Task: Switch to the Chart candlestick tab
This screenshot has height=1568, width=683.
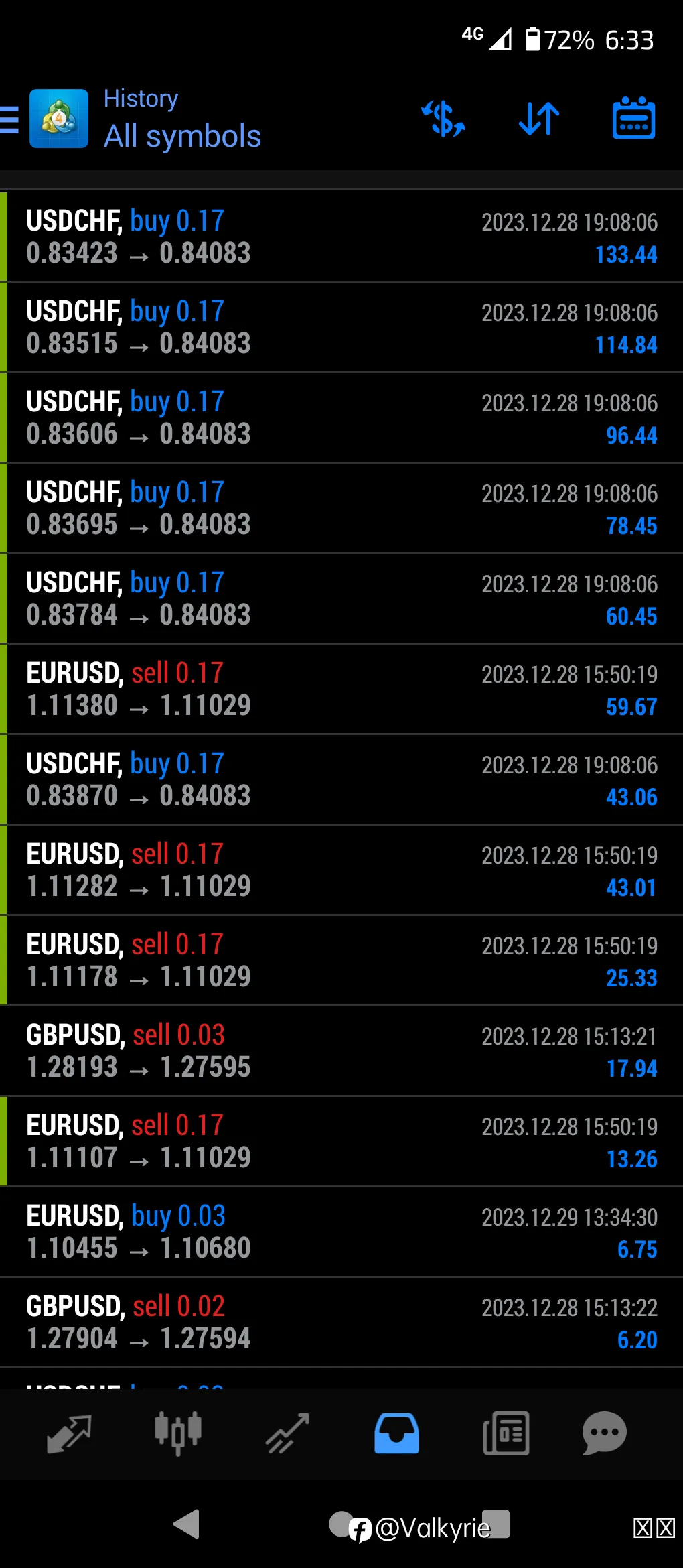Action: click(x=178, y=1433)
